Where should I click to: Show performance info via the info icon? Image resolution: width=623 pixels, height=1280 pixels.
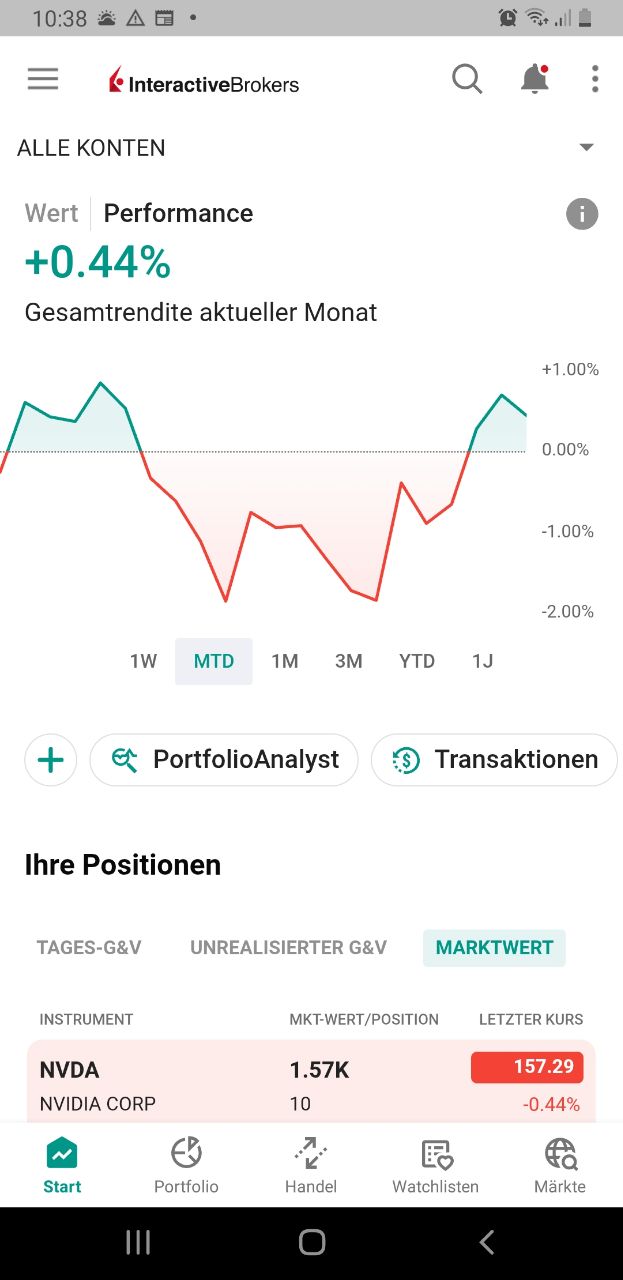(582, 213)
